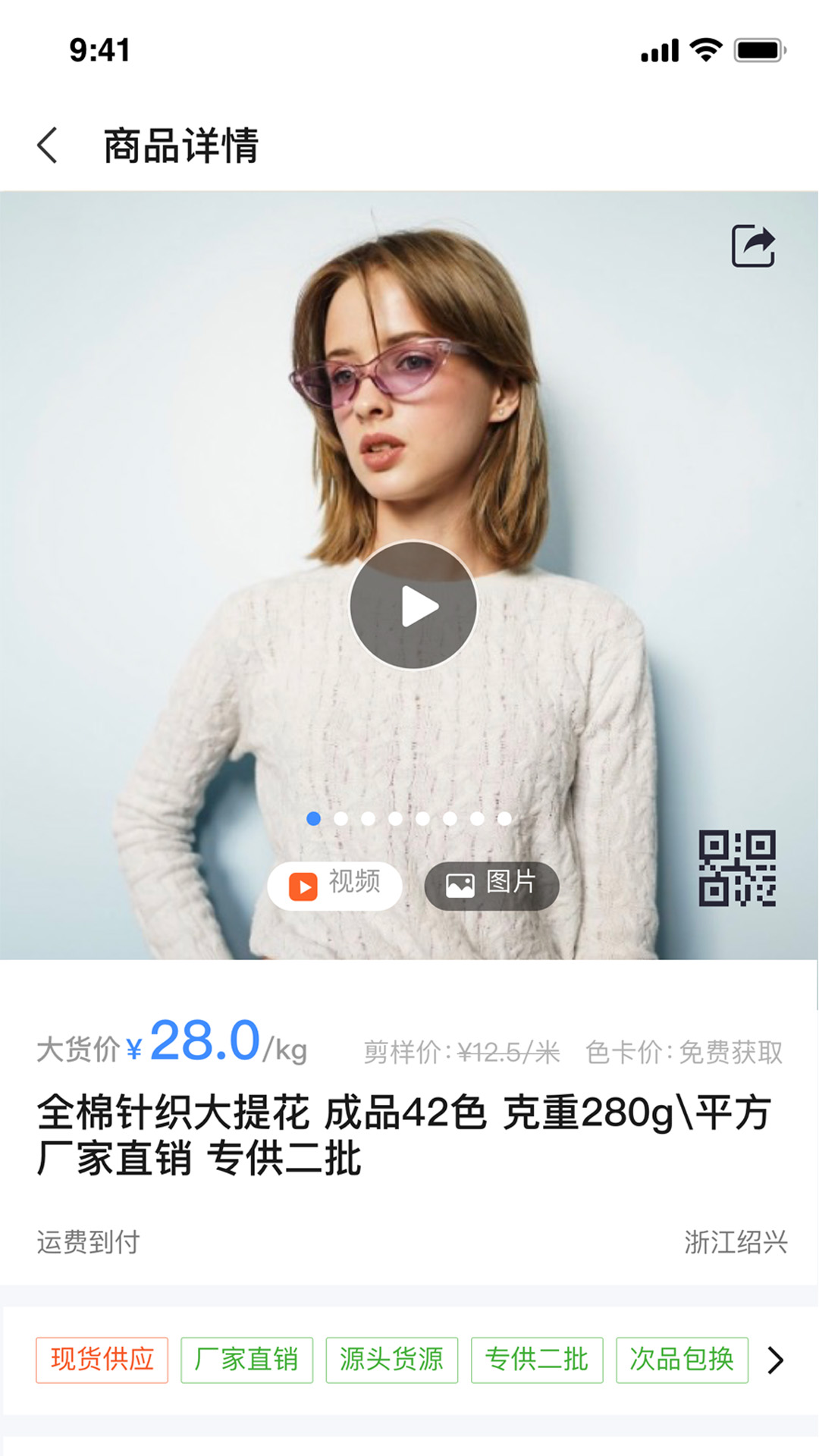This screenshot has width=819, height=1456.
Task: Go back from 商品详情 page
Action: click(48, 145)
